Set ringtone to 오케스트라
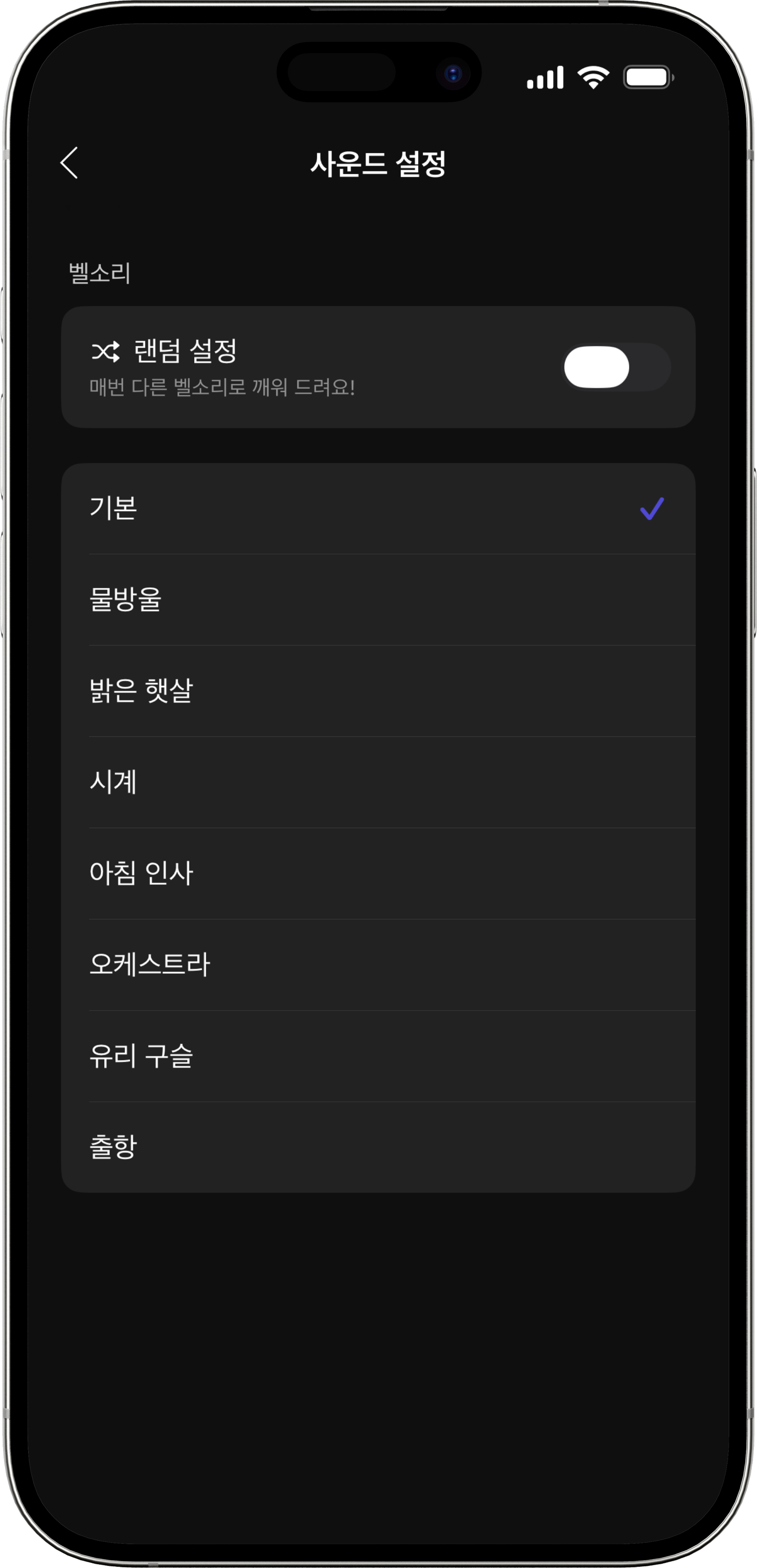Image resolution: width=757 pixels, height=1568 pixels. (x=378, y=965)
